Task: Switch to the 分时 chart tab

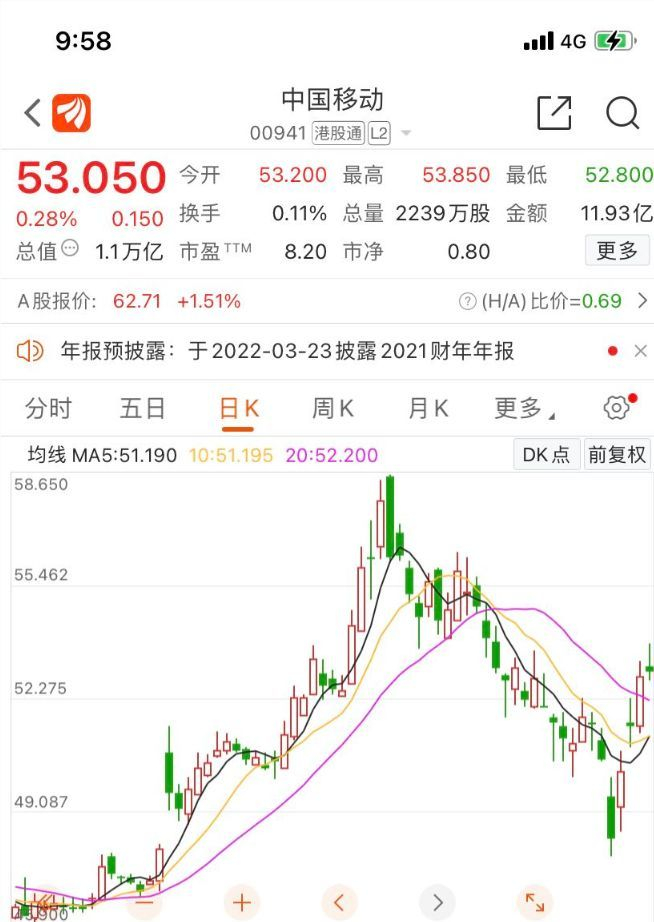Action: [x=48, y=408]
